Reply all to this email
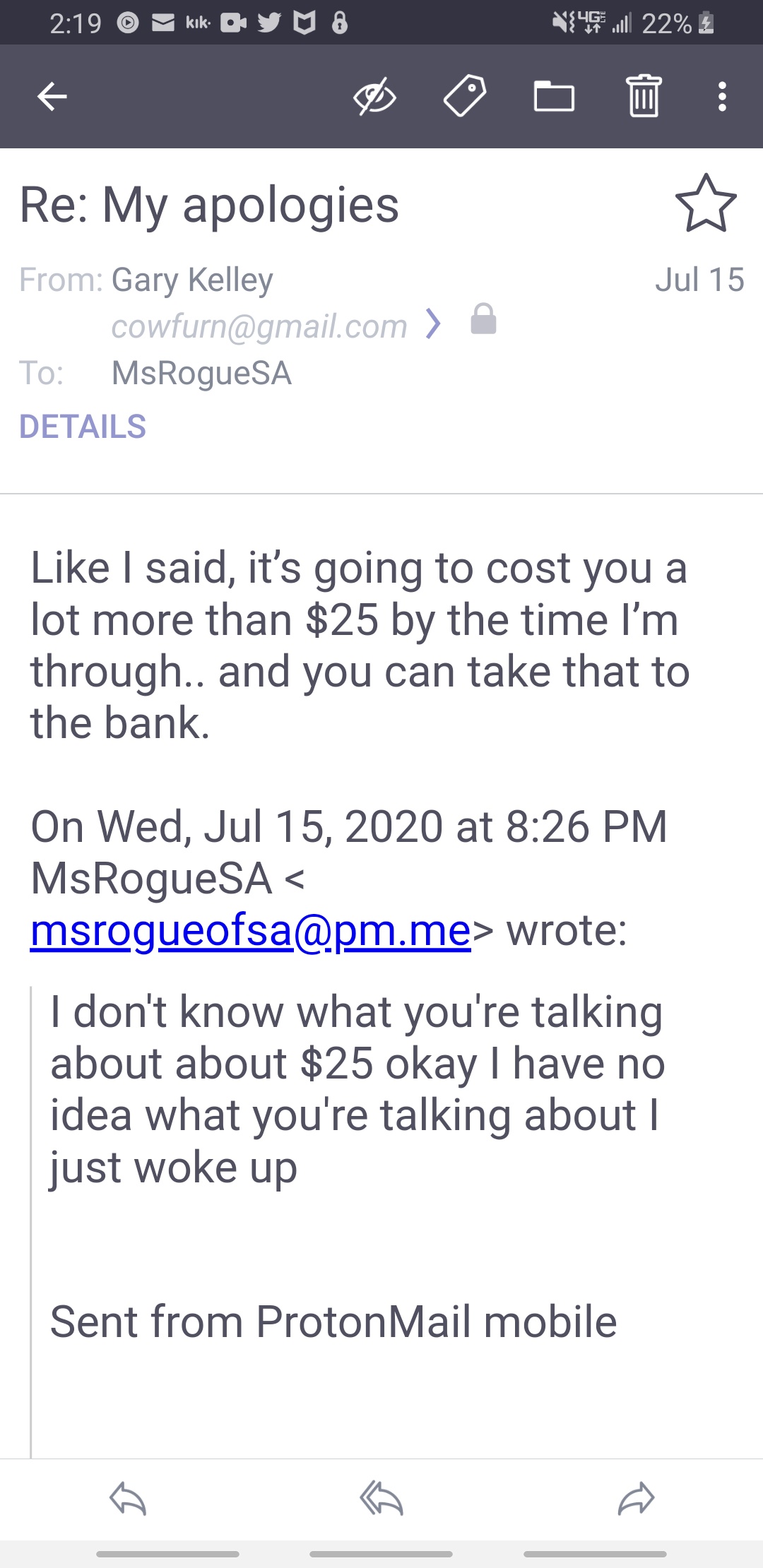This screenshot has height=1568, width=763. 381,1499
